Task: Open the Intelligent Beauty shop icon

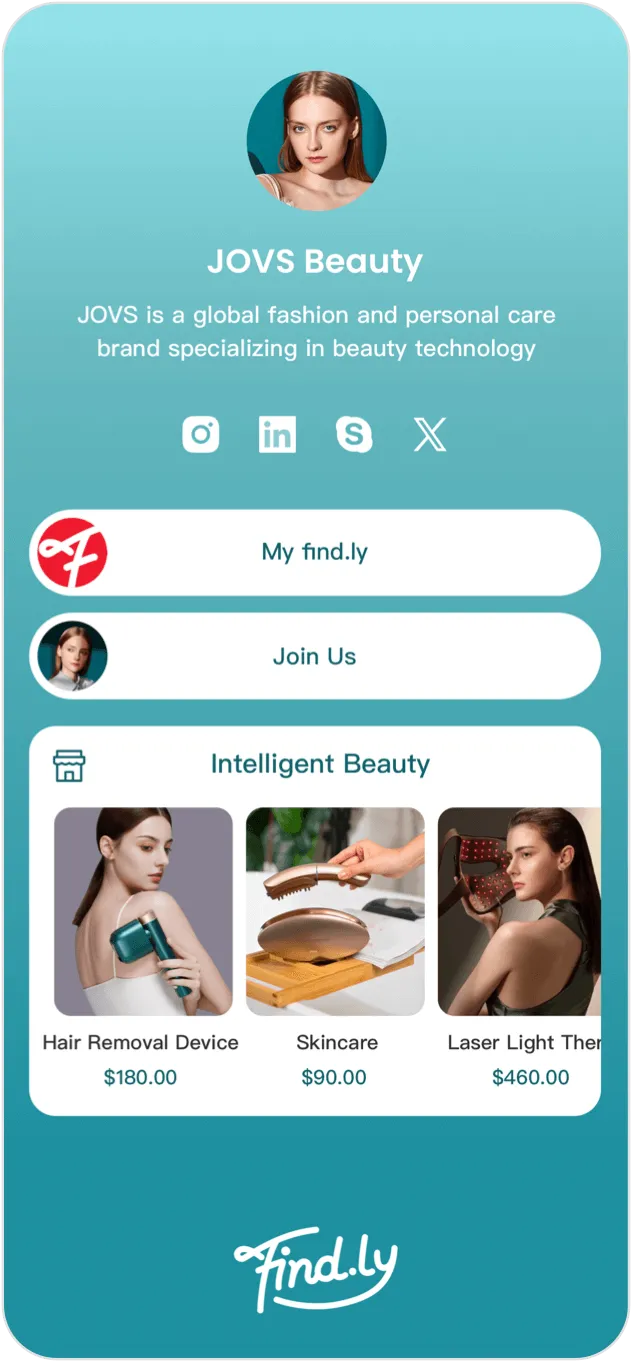Action: (x=69, y=765)
